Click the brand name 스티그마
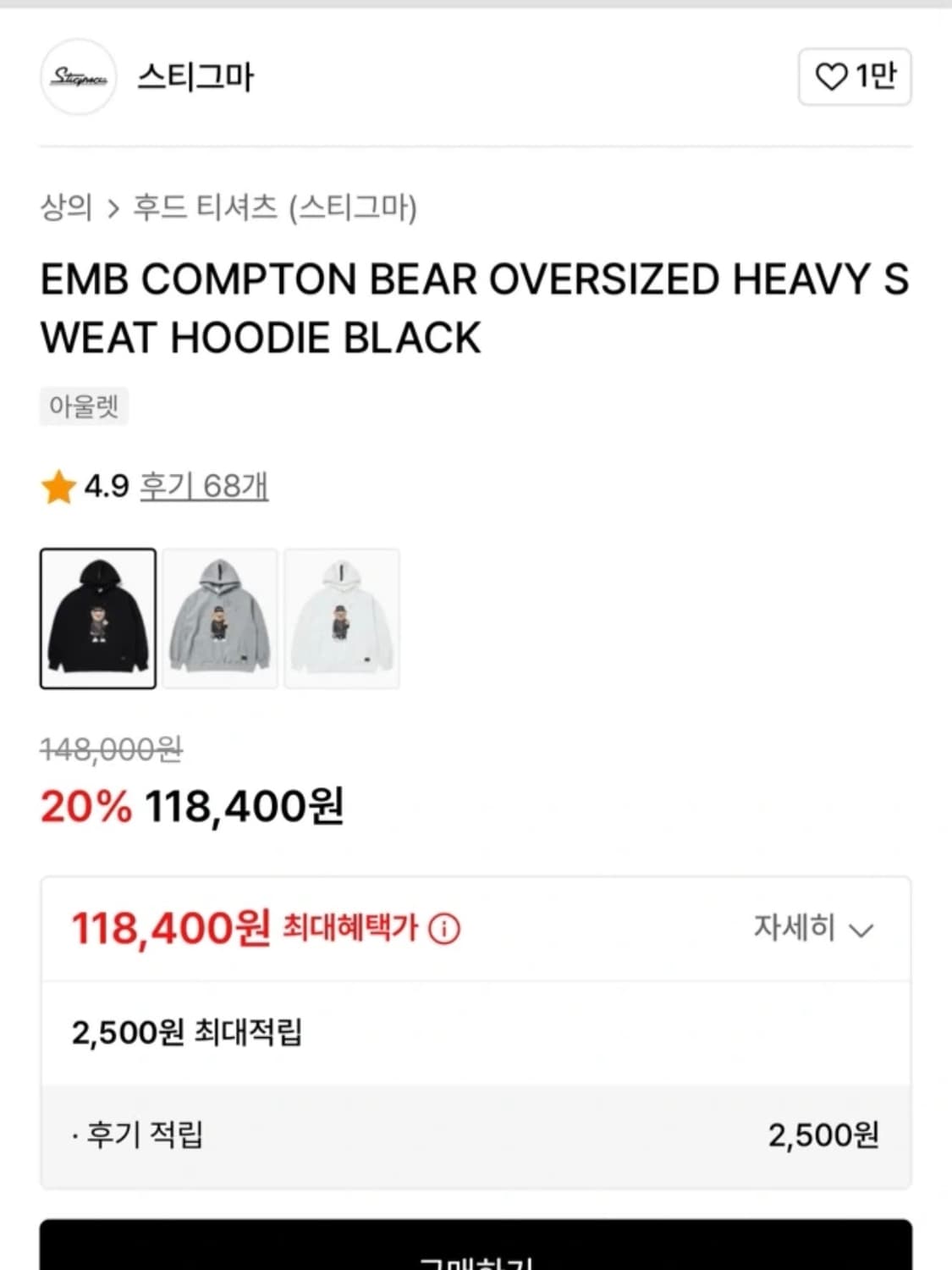The height and width of the screenshot is (1270, 952). (x=193, y=78)
